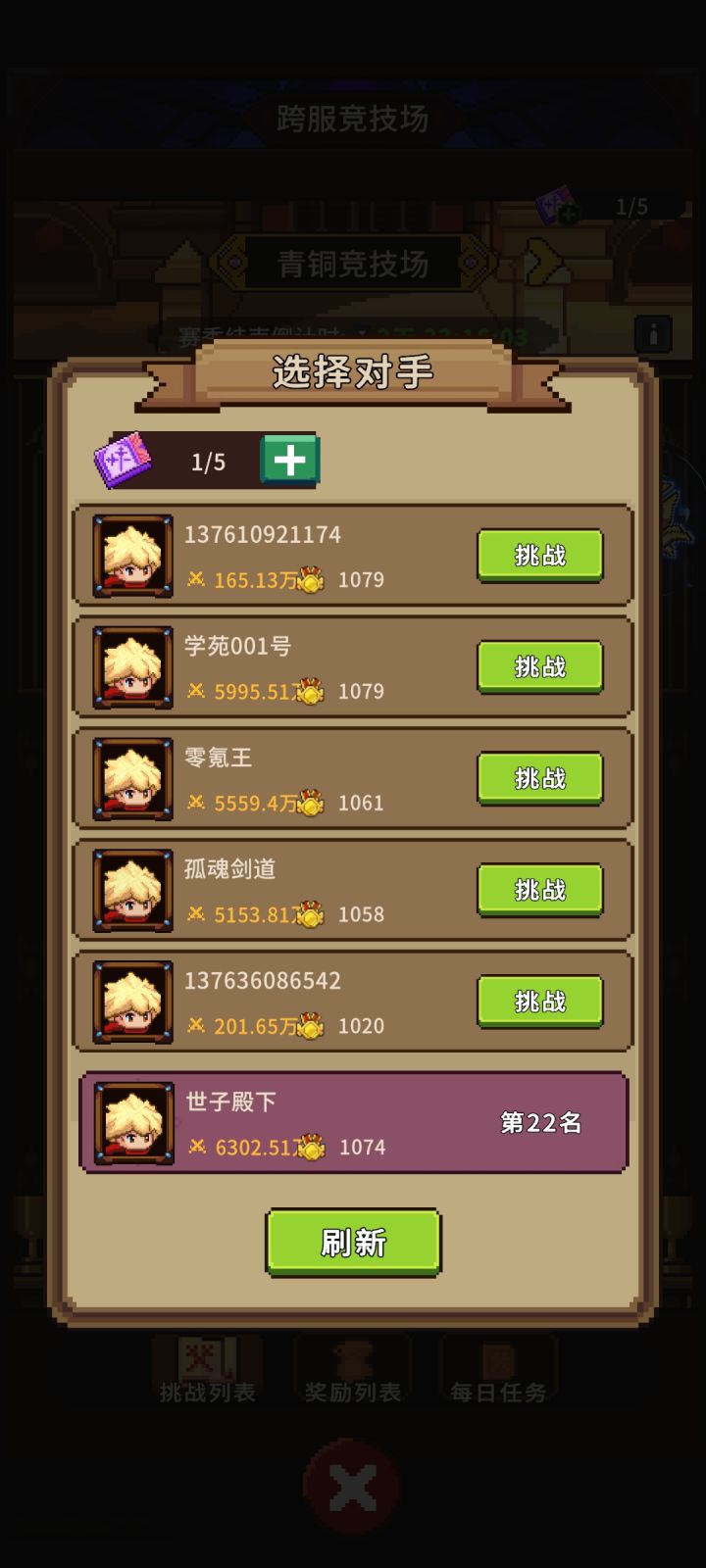Click the crossed swords icon beside 5995.51万

tap(198, 691)
